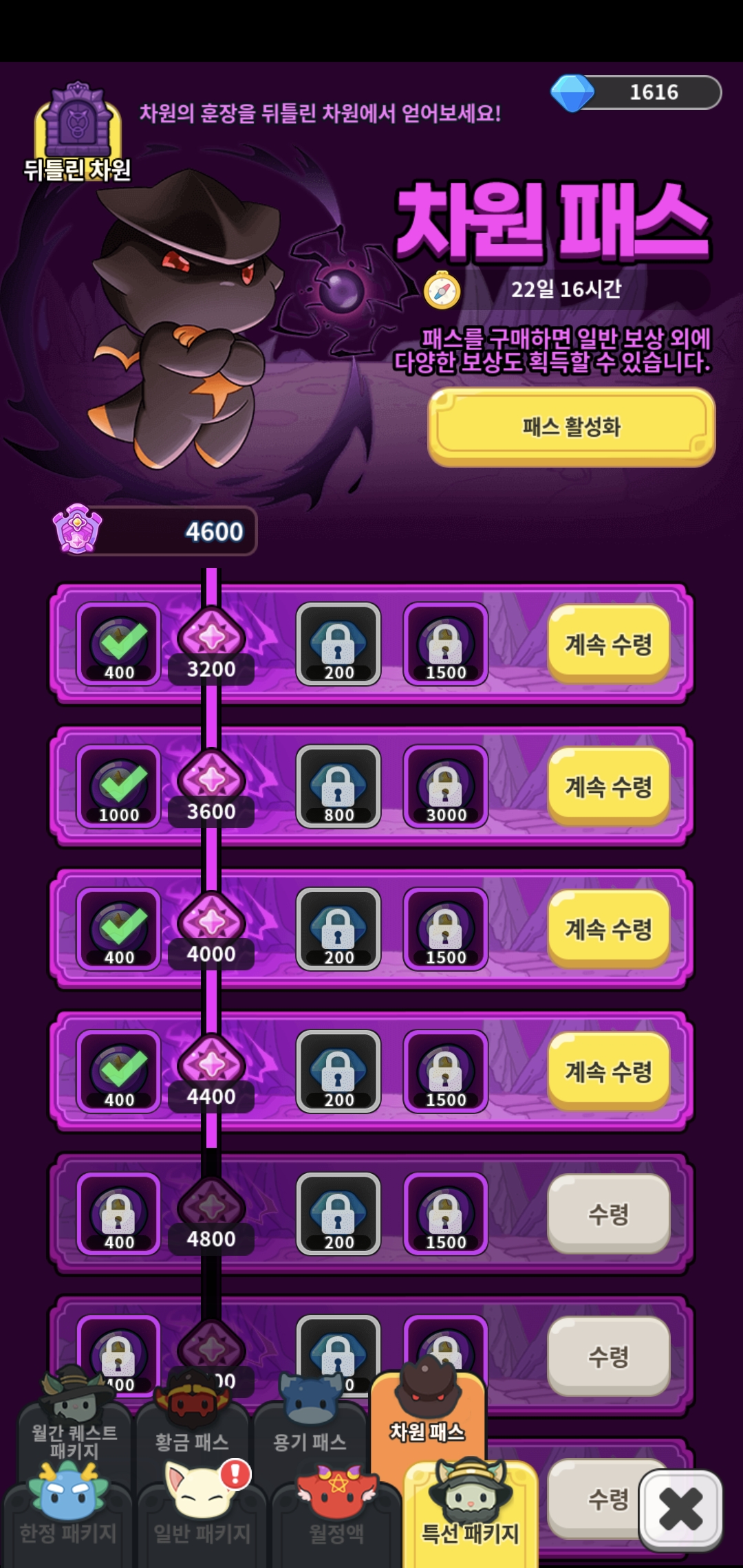Tap 계속 수령 on the 3600 tier
The height and width of the screenshot is (1568, 743).
tap(608, 787)
